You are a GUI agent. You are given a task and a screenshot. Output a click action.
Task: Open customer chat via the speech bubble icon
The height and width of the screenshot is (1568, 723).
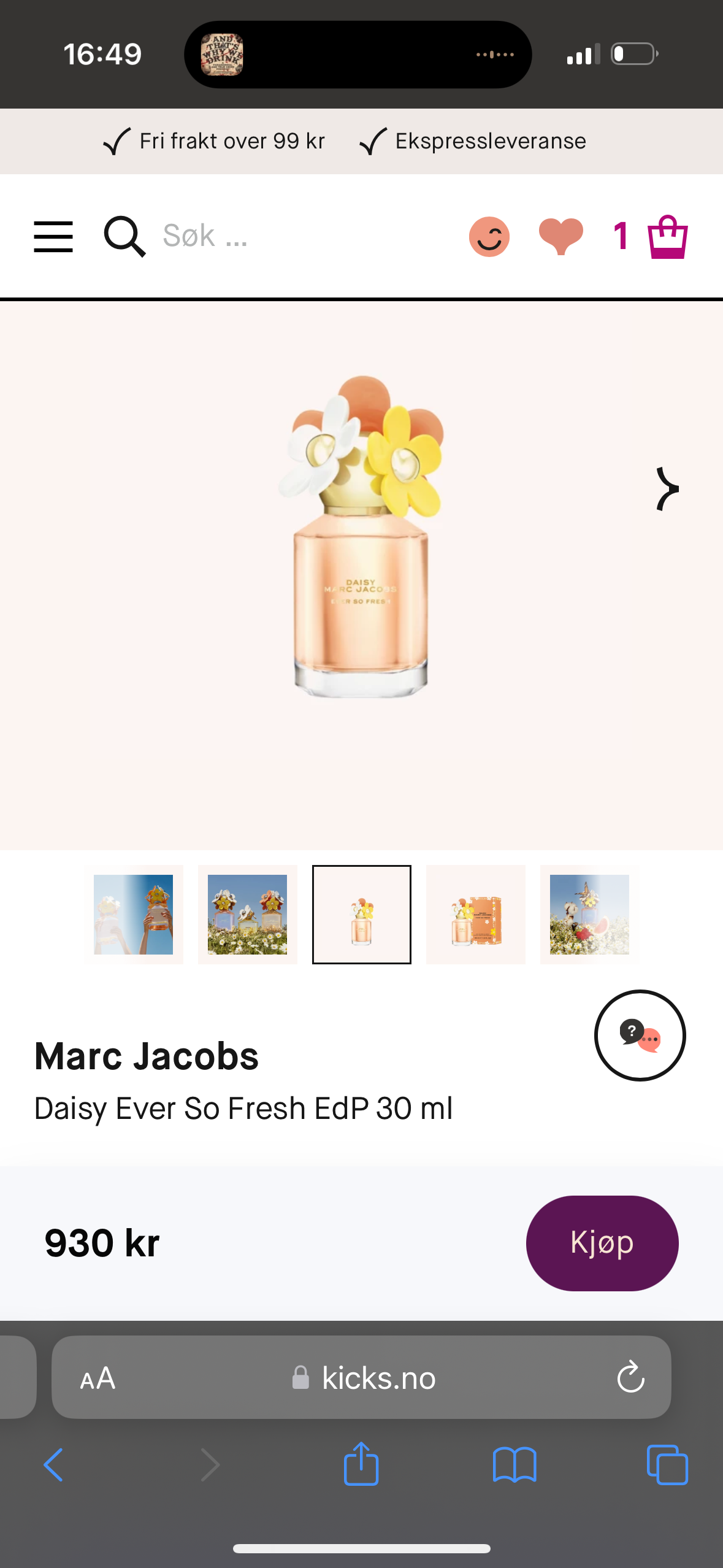639,1035
